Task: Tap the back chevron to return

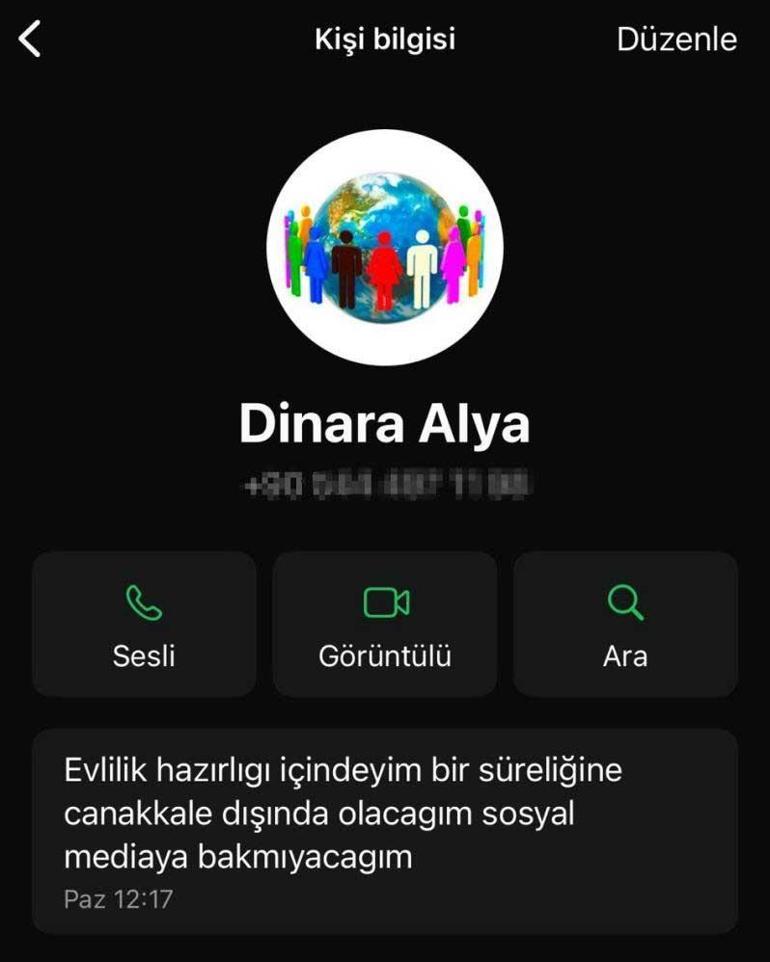Action: (30, 40)
